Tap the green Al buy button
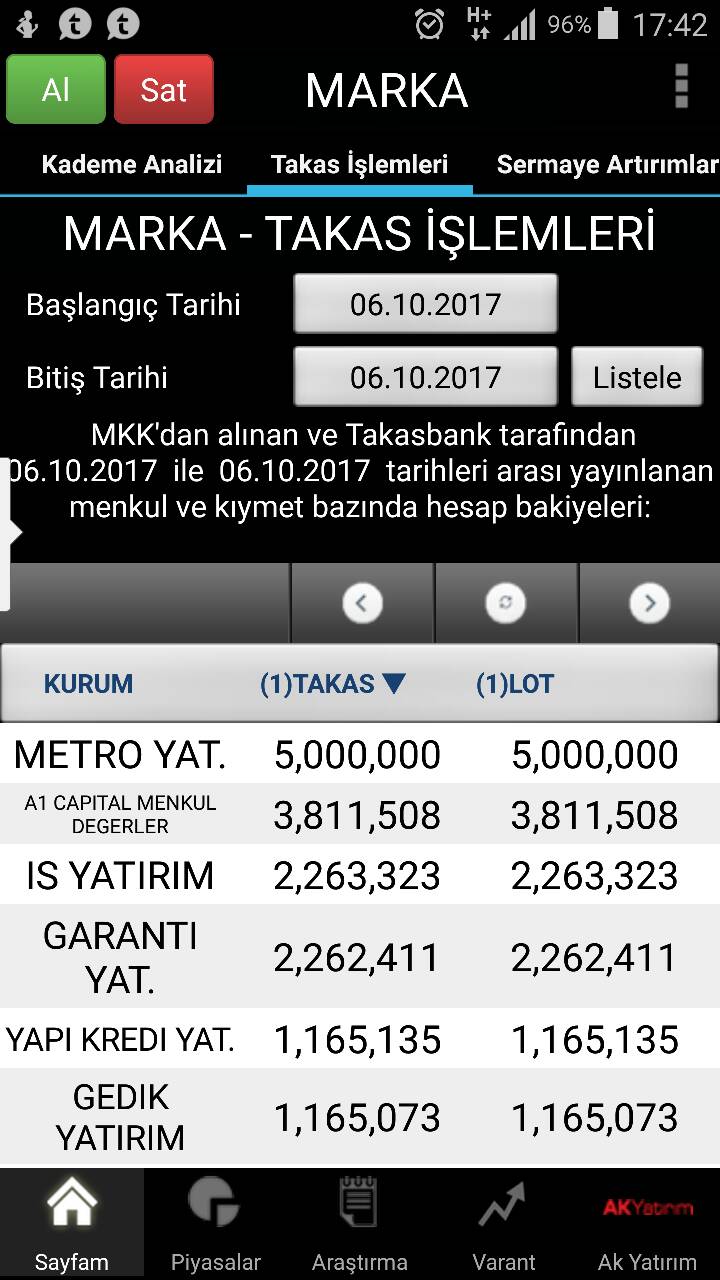Image resolution: width=720 pixels, height=1280 pixels. (x=56, y=89)
